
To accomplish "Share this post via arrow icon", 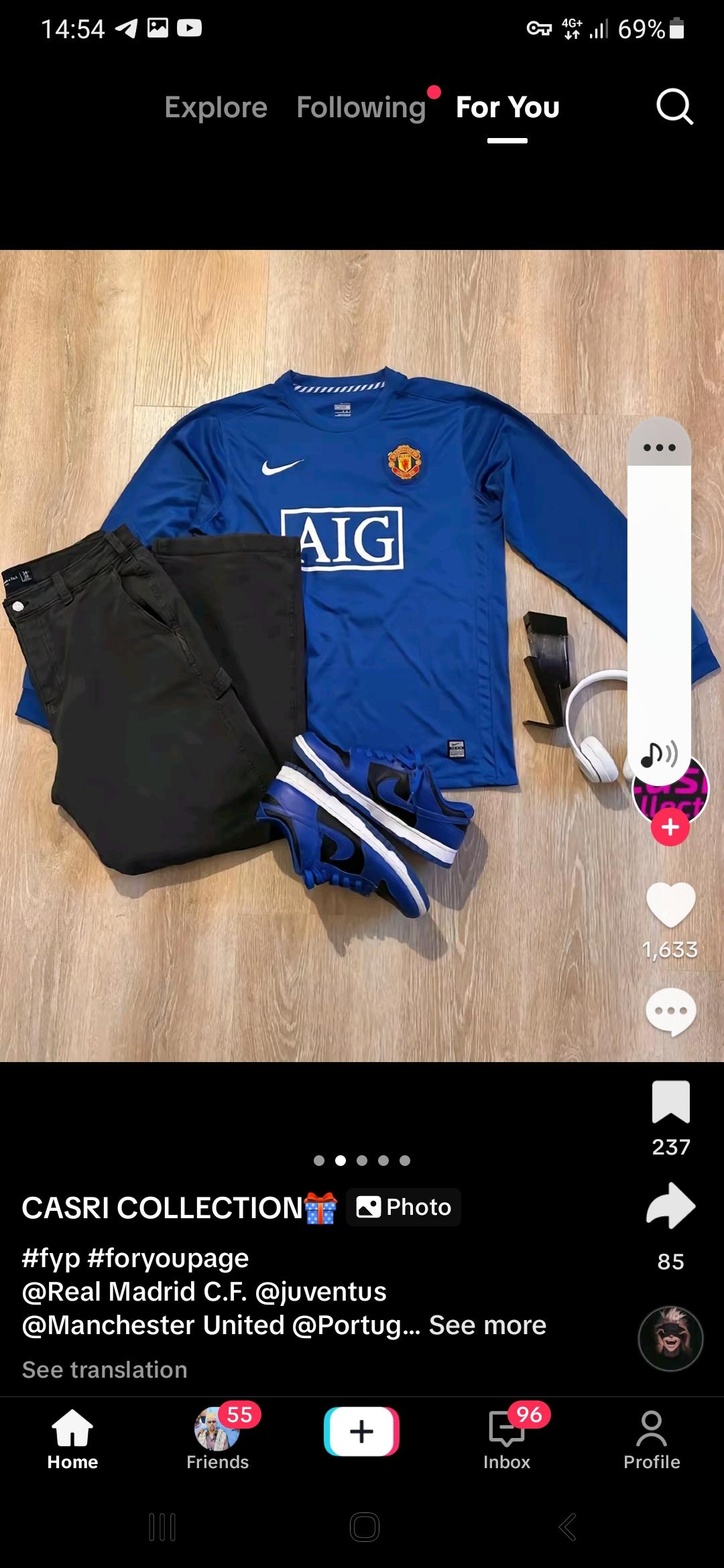I will 670,1206.
